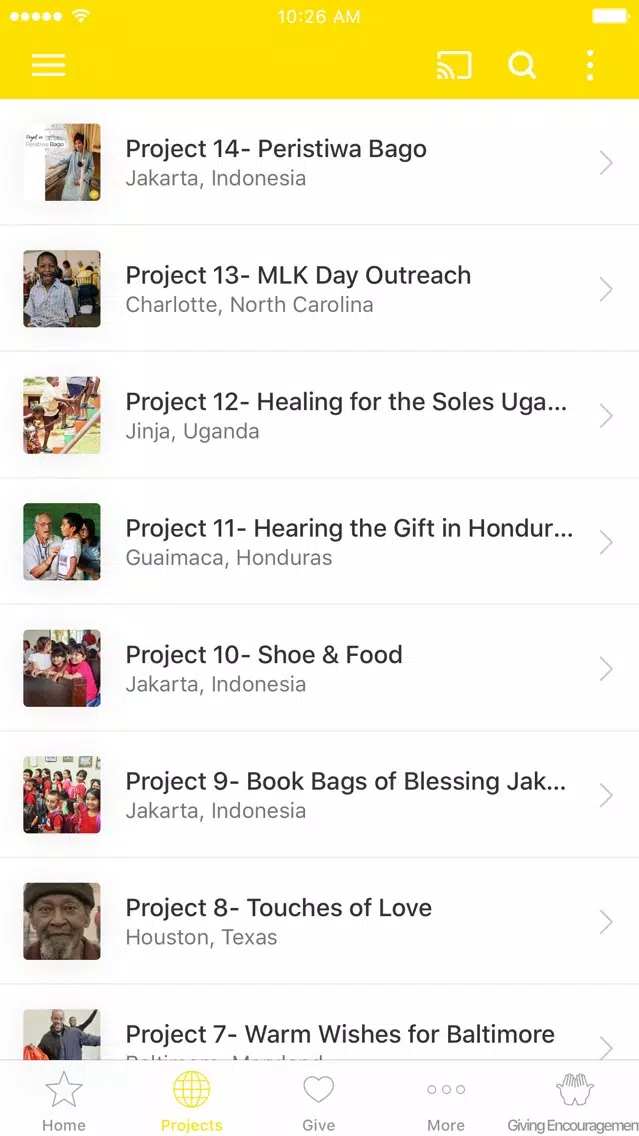Open Project 13- MLK Day Outreach
Image resolution: width=639 pixels, height=1136 pixels.
[x=320, y=288]
